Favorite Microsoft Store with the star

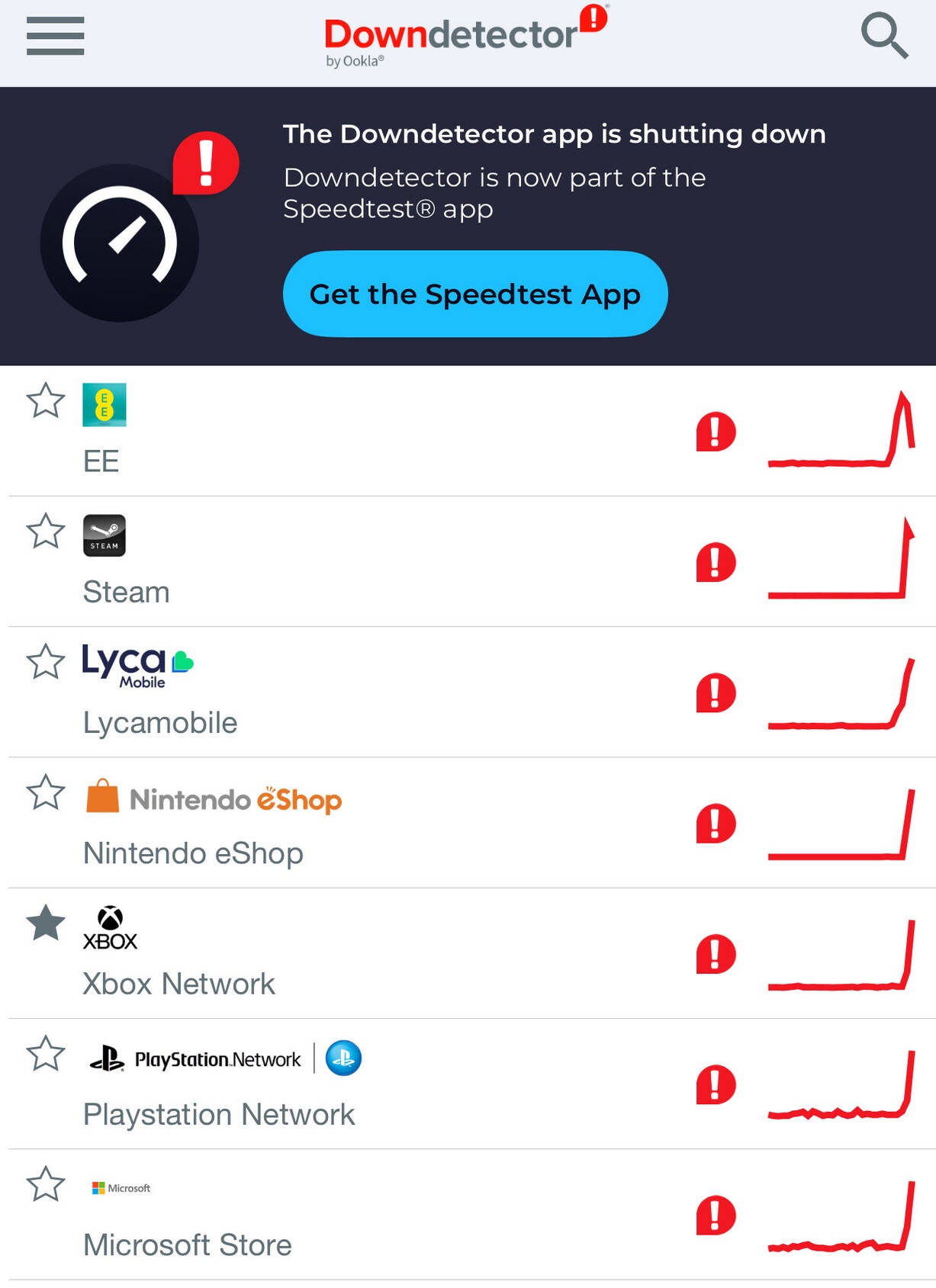pos(46,1184)
